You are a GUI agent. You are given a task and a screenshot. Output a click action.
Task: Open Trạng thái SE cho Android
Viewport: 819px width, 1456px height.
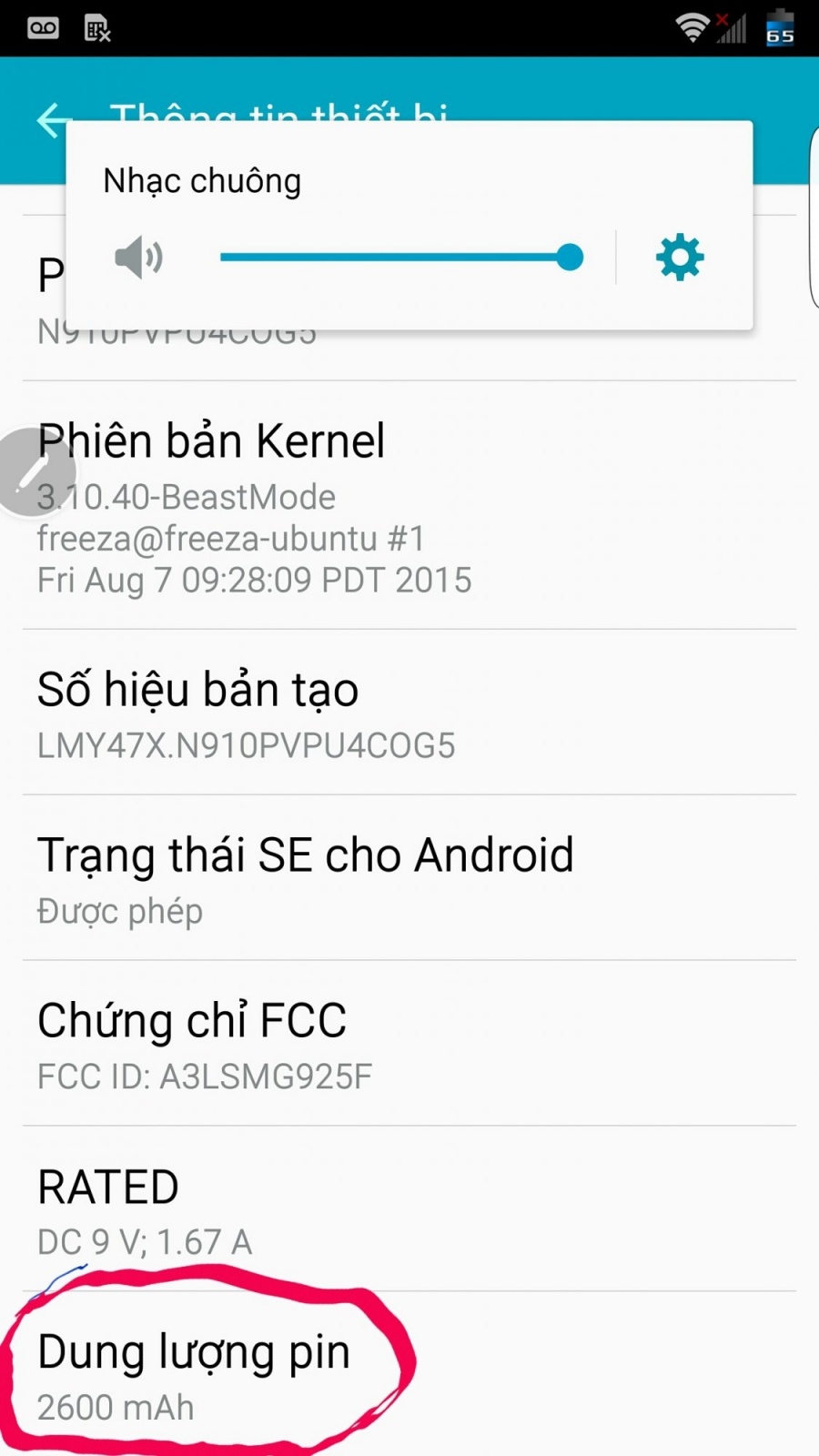click(x=409, y=878)
